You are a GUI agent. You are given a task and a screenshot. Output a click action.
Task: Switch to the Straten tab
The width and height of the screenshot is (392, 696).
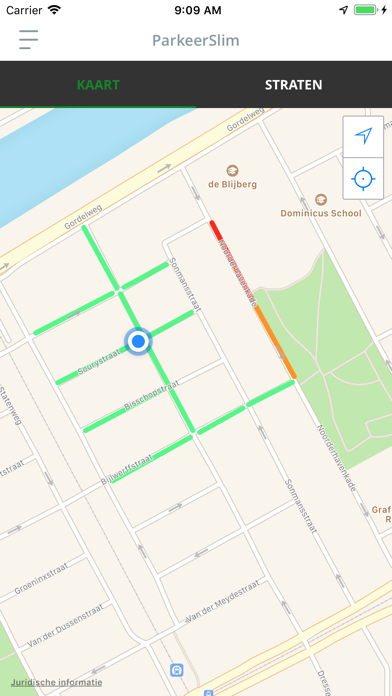coord(293,84)
